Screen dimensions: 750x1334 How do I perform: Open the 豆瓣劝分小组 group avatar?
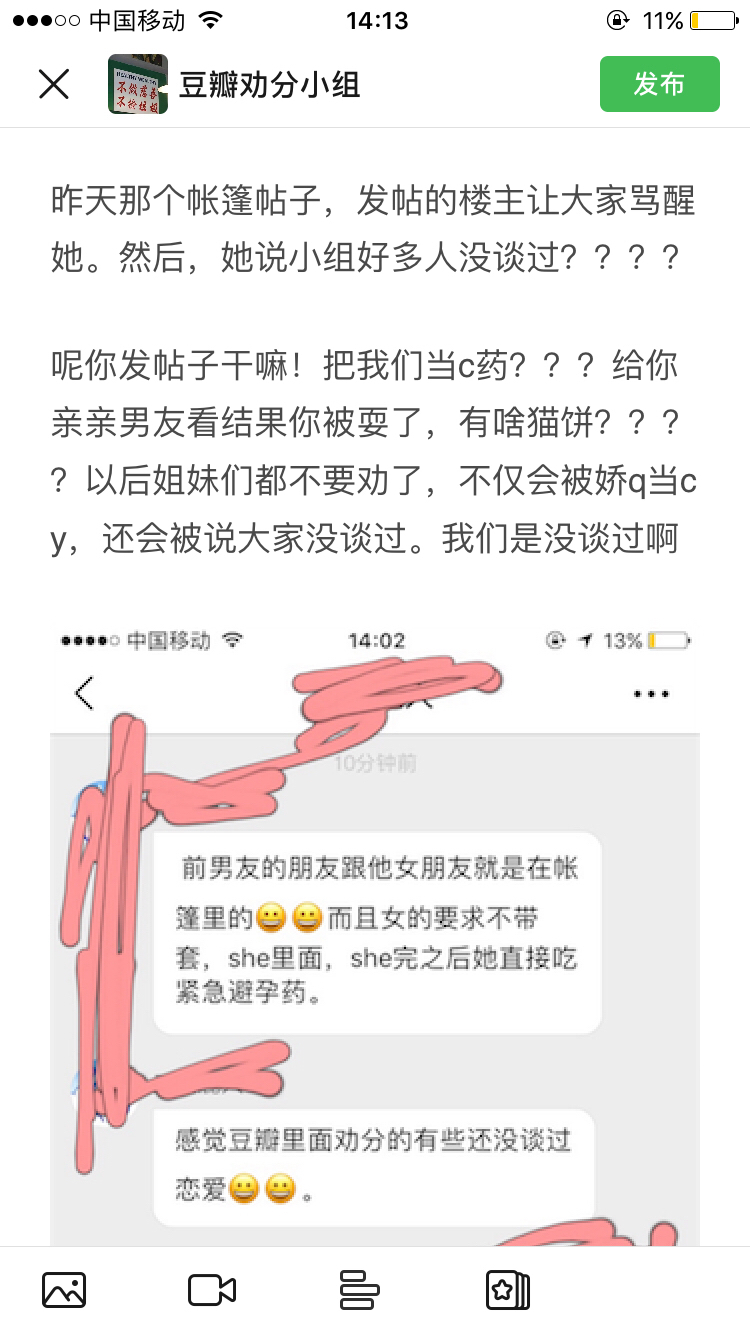138,84
